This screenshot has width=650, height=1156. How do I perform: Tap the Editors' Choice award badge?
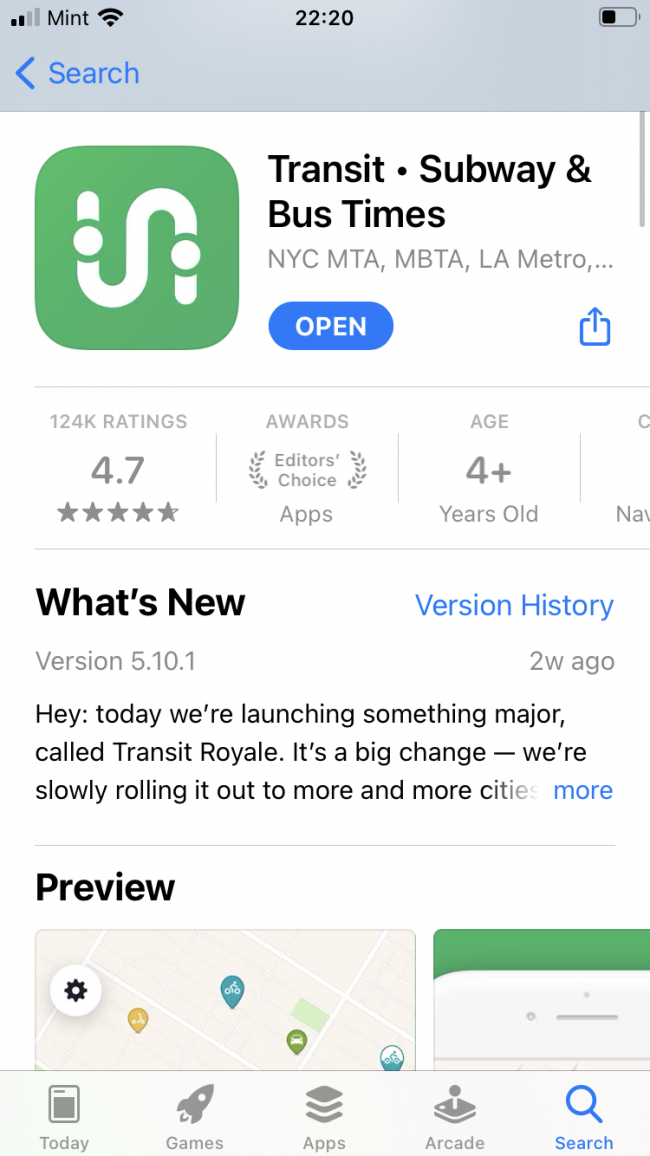[307, 470]
